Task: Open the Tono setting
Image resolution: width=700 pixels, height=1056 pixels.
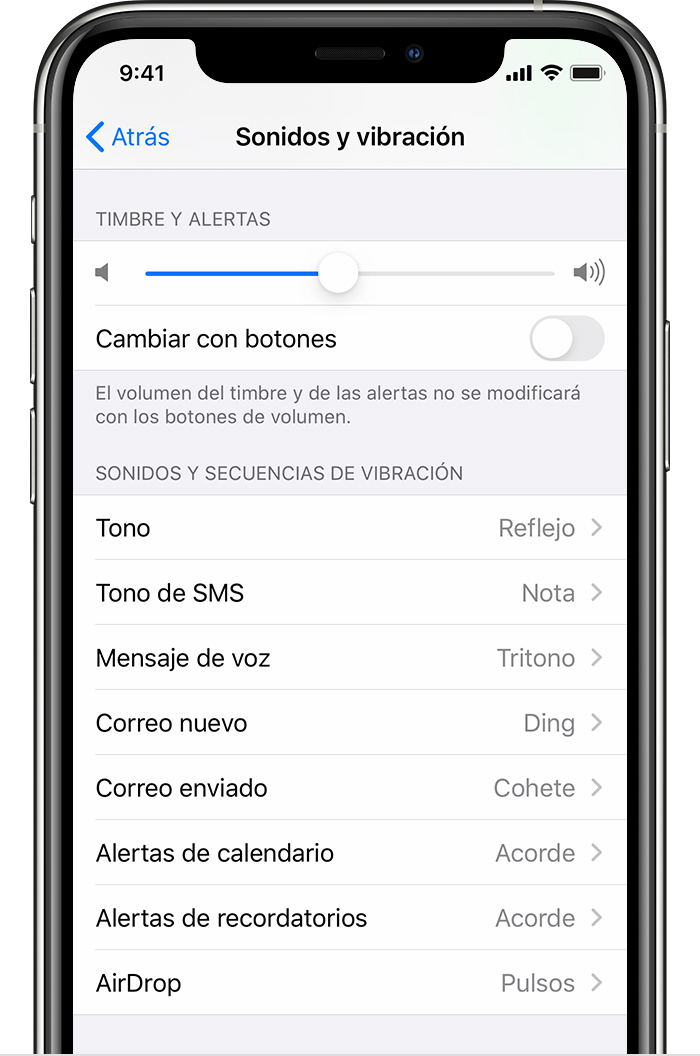Action: [x=350, y=528]
